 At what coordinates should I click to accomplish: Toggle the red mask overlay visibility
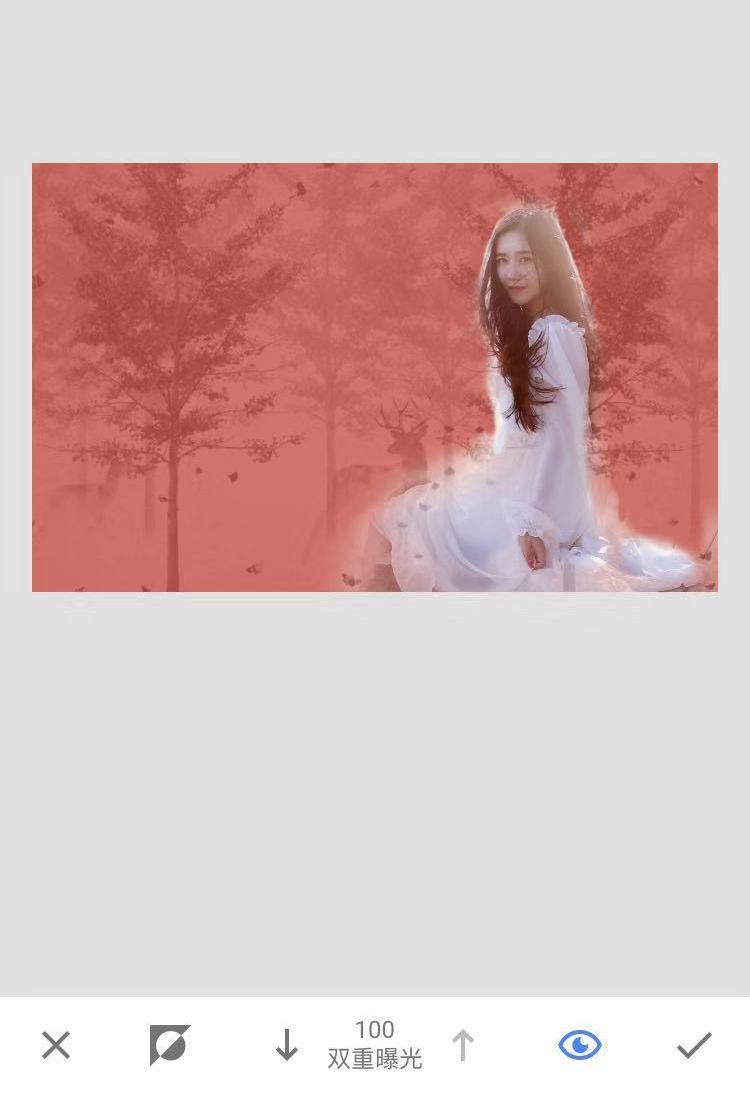coord(579,1046)
